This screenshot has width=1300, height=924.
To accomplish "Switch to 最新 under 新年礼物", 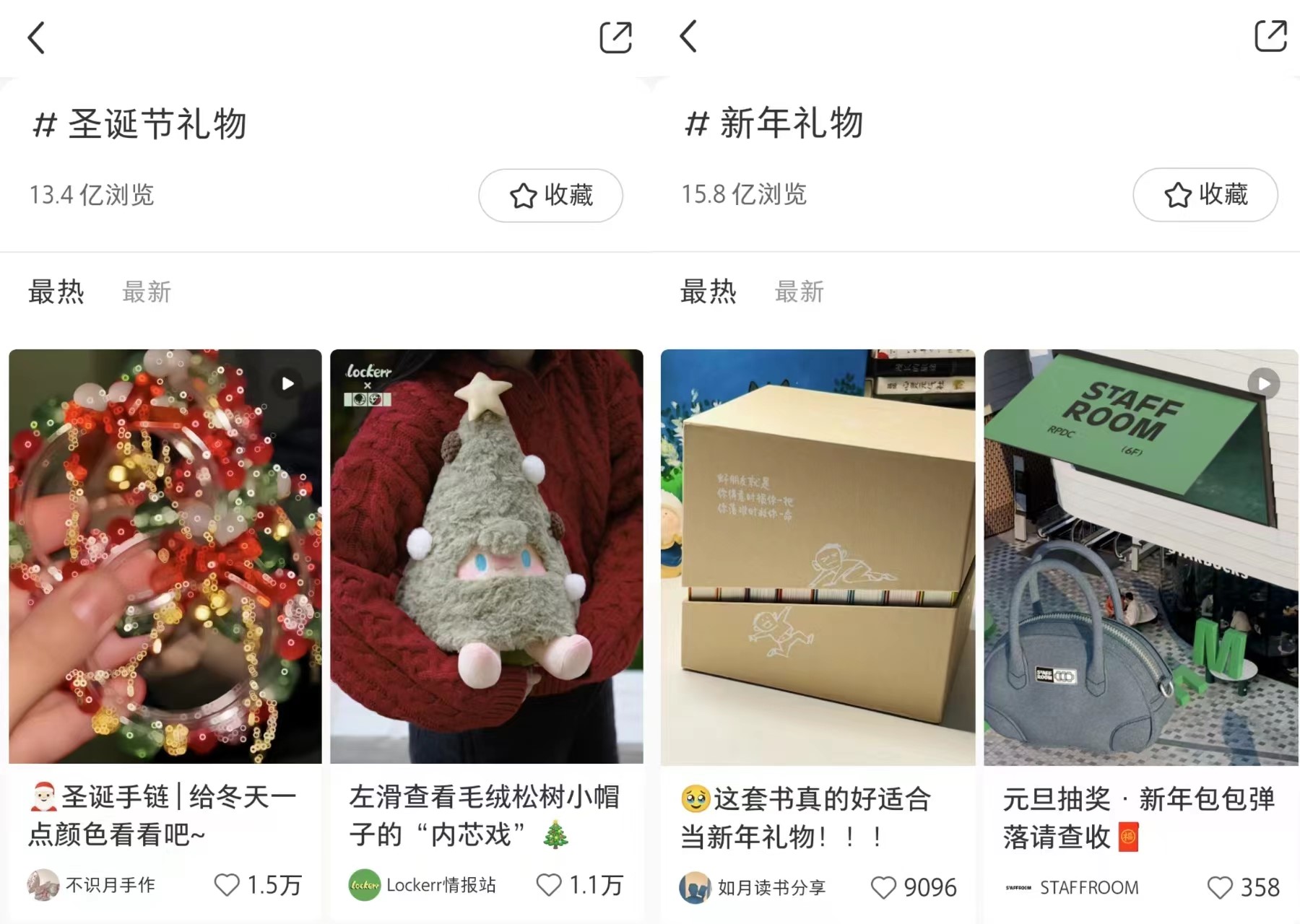I will coord(799,292).
